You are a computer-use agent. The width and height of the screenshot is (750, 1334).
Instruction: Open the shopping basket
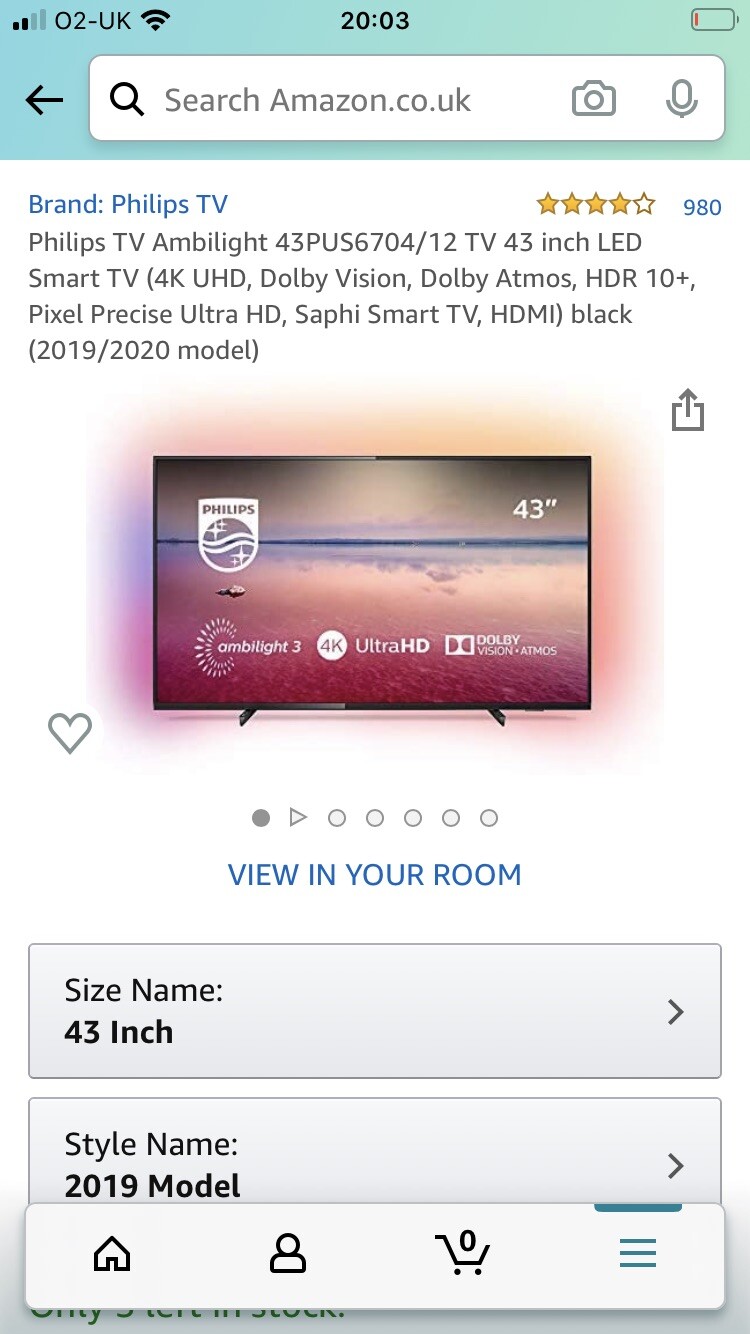pyautogui.click(x=462, y=1253)
